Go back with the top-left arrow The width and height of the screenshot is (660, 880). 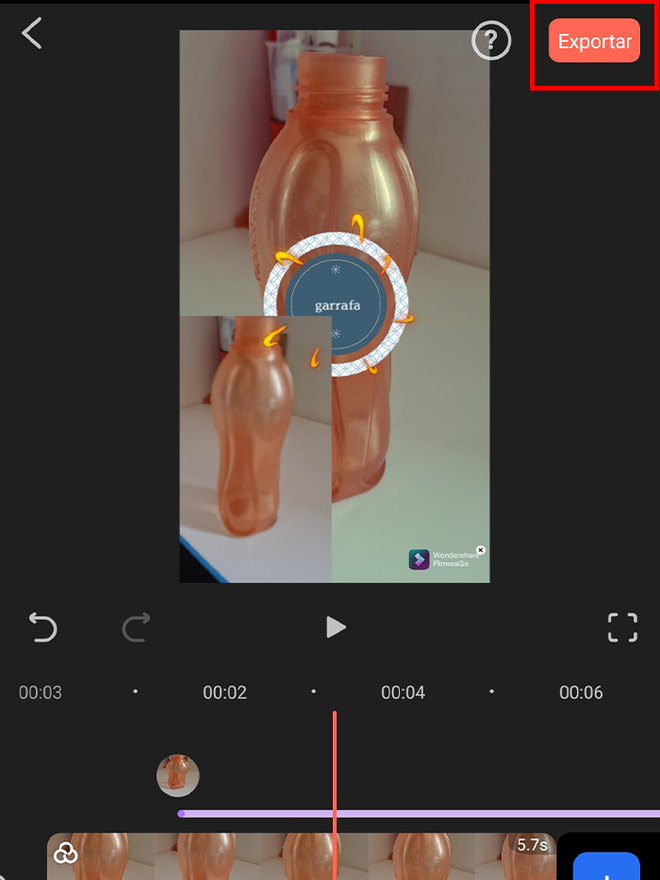32,34
